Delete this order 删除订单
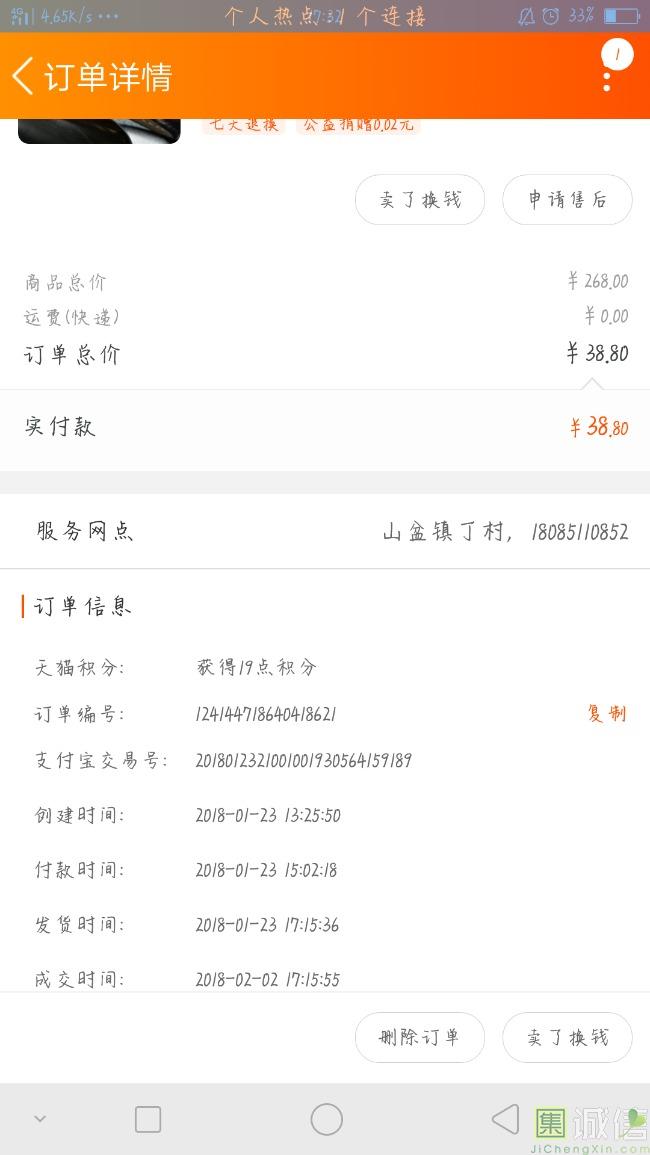Image resolution: width=650 pixels, height=1155 pixels. pos(420,1037)
